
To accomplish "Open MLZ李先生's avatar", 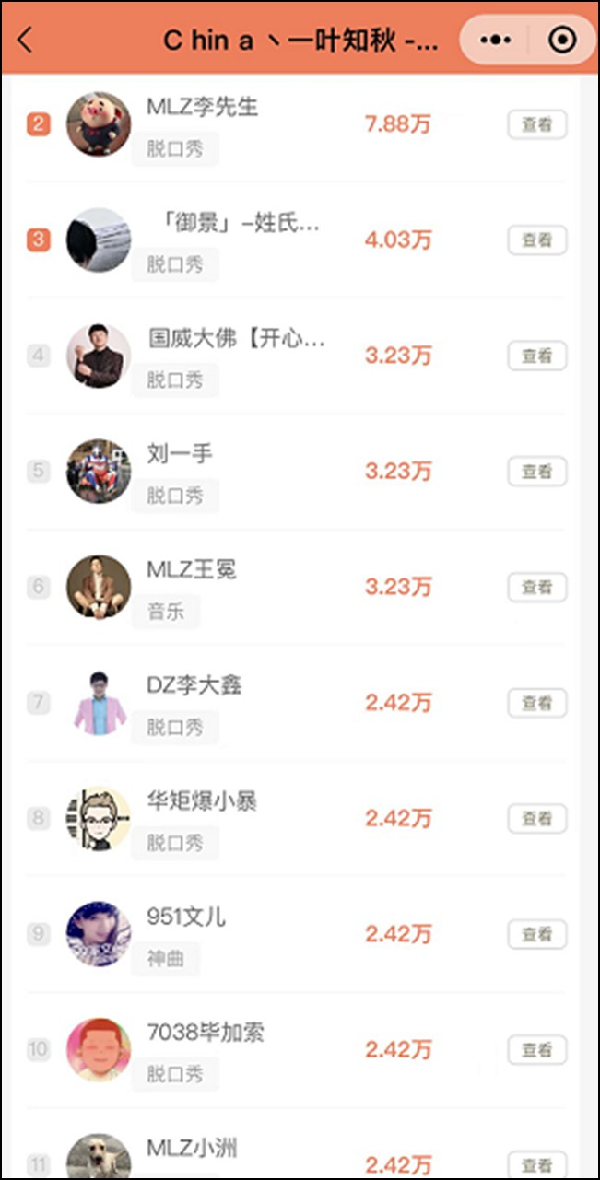I will (x=99, y=124).
